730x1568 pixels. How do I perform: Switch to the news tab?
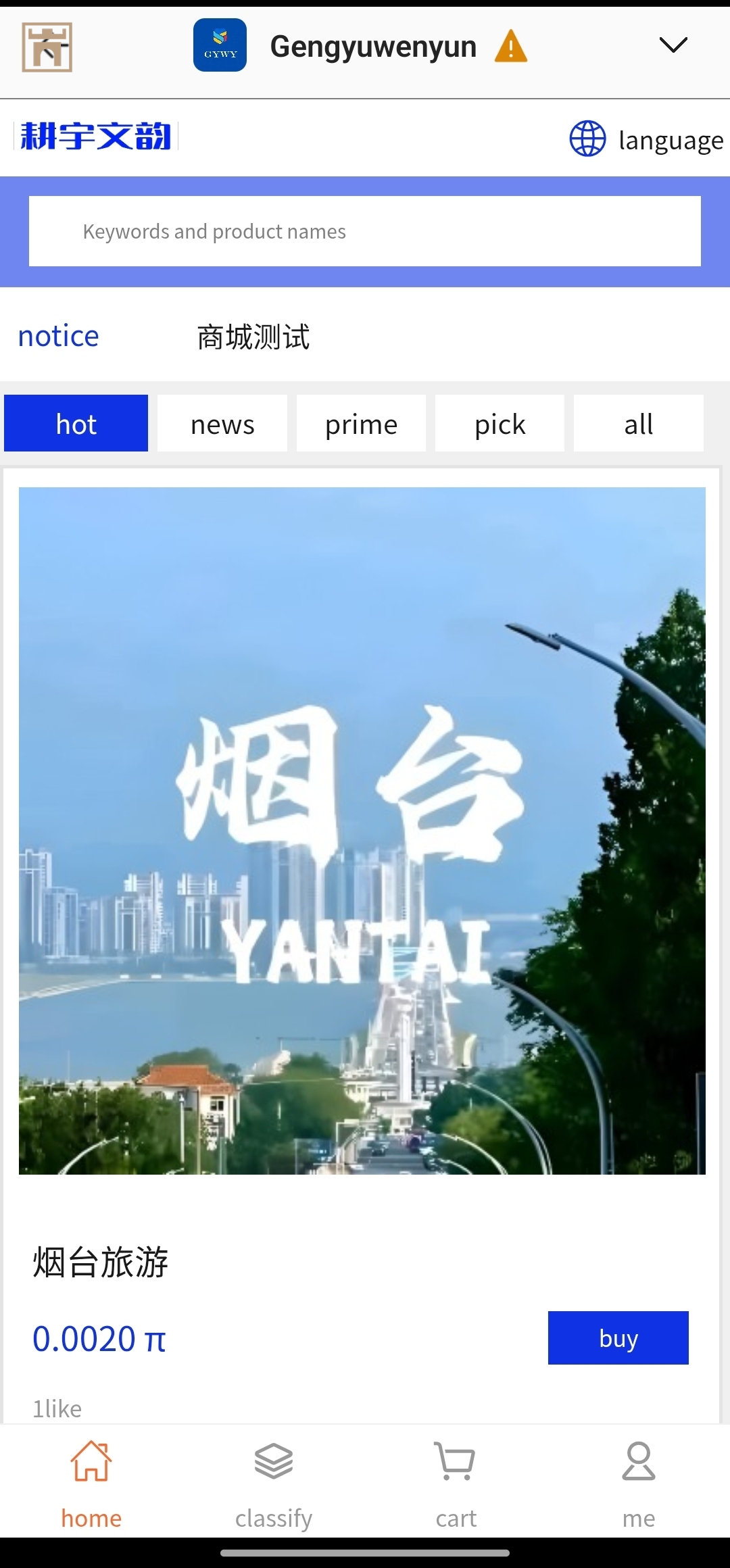pos(222,423)
